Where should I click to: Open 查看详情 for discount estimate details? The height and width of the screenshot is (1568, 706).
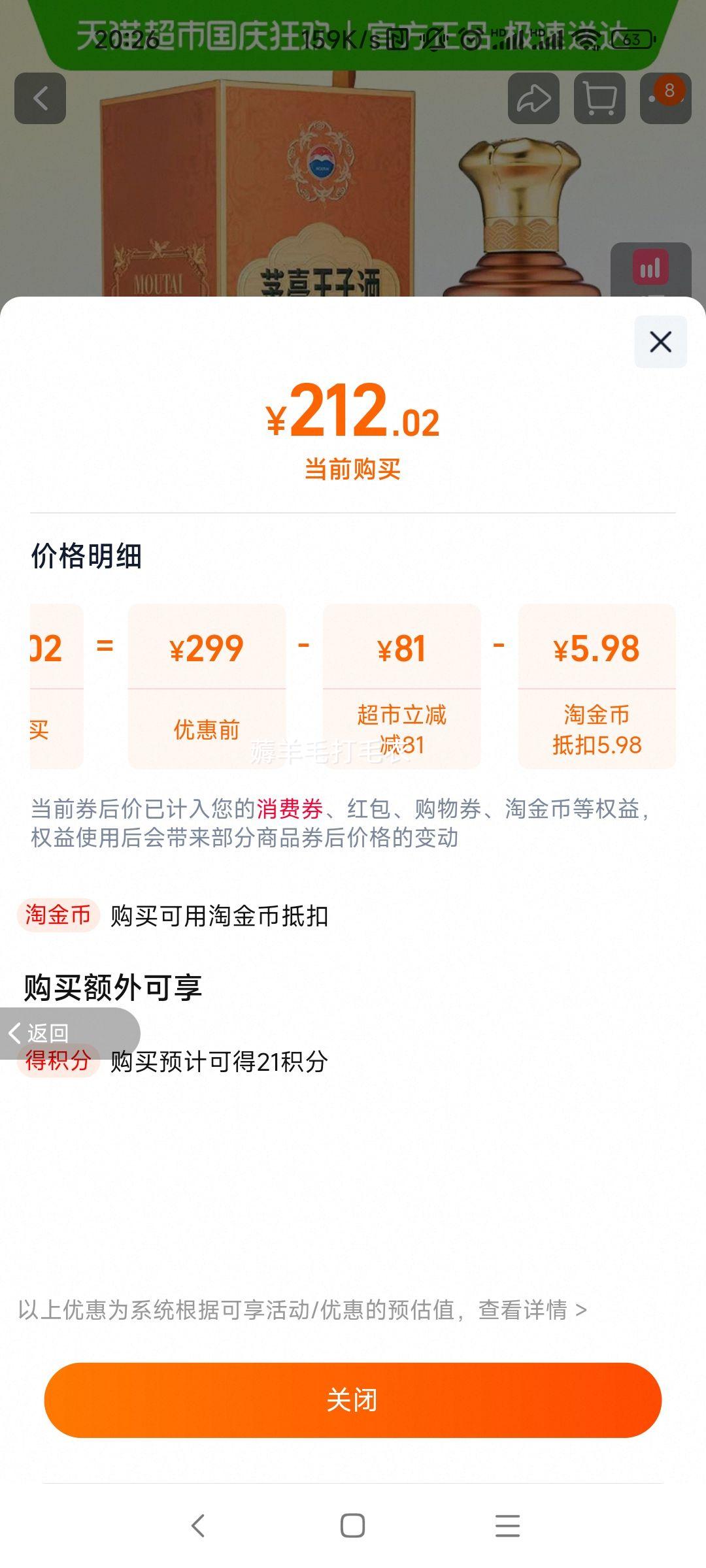pos(532,1309)
